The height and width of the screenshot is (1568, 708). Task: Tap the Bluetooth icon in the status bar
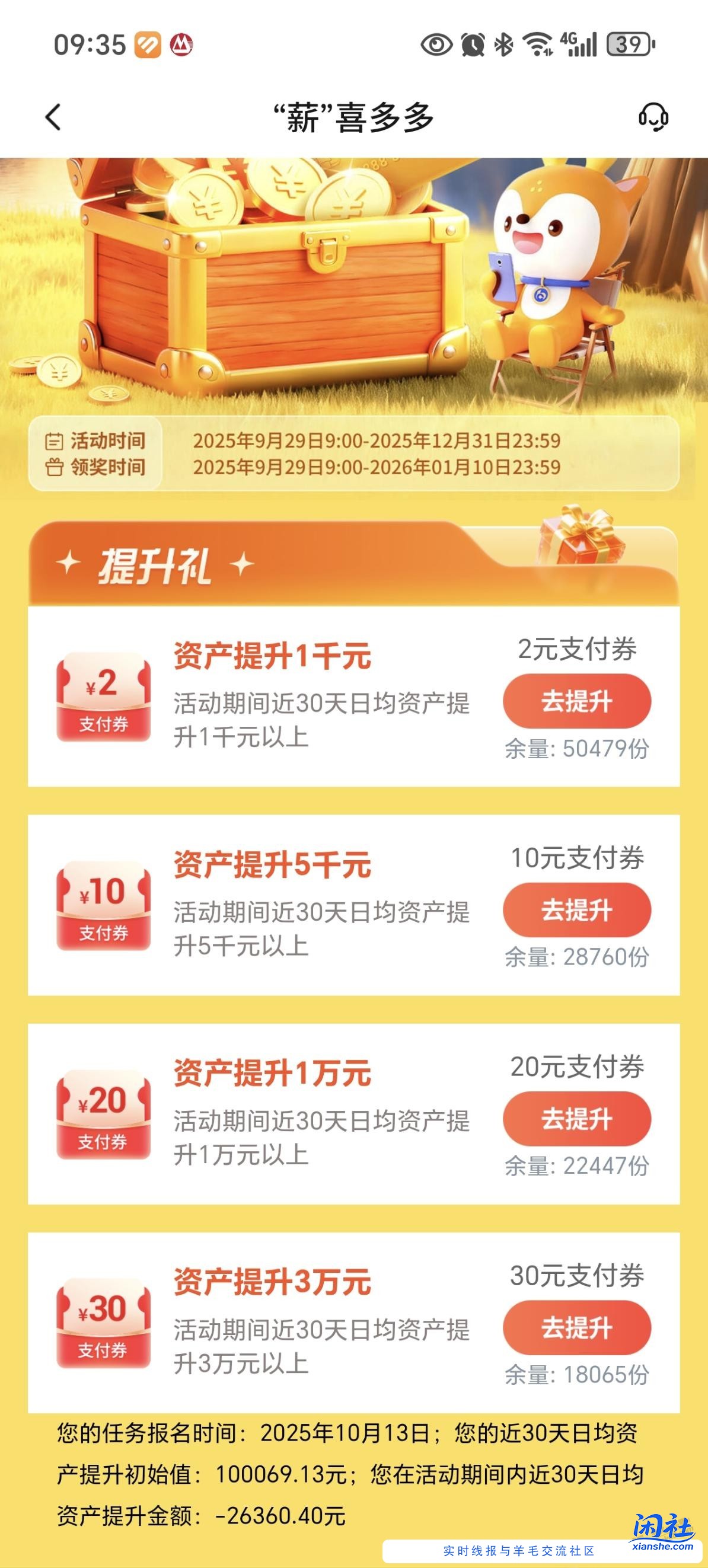(x=502, y=44)
